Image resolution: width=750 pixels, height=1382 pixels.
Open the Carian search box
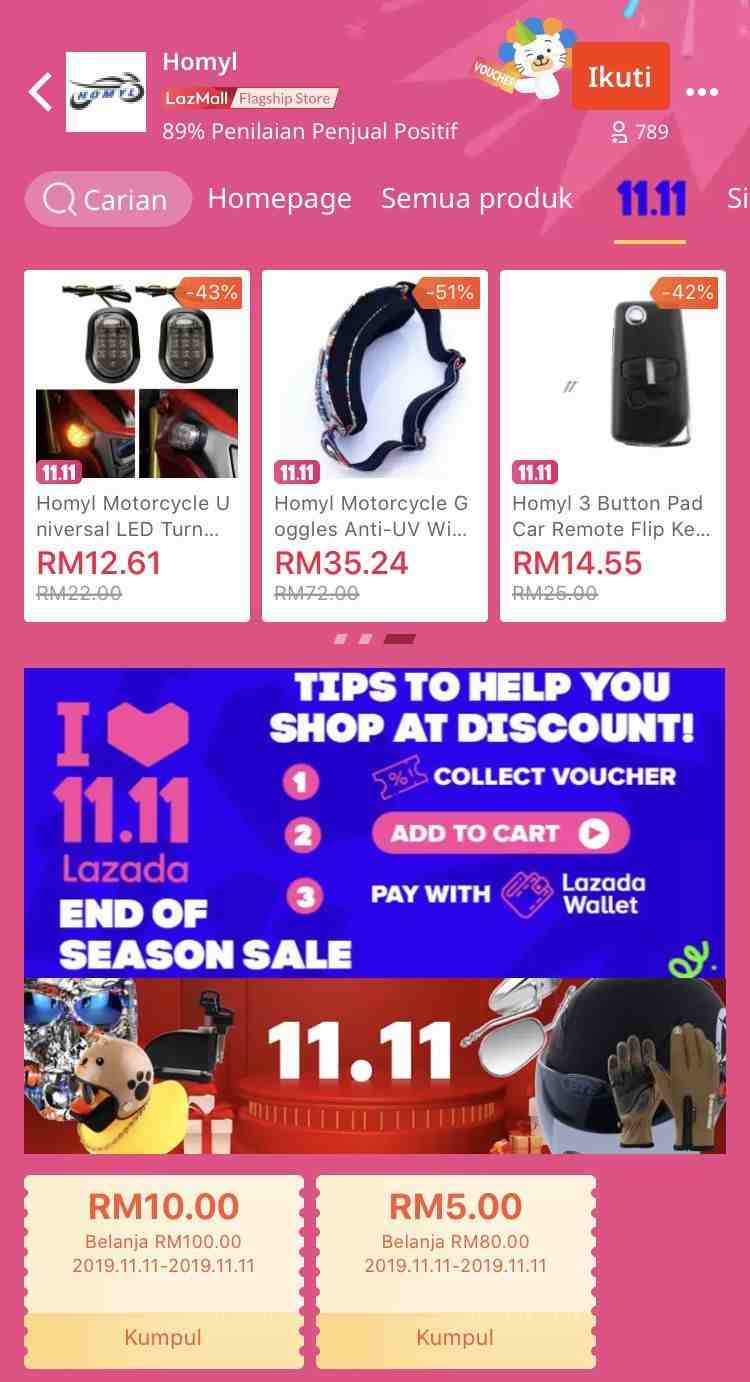pos(108,199)
